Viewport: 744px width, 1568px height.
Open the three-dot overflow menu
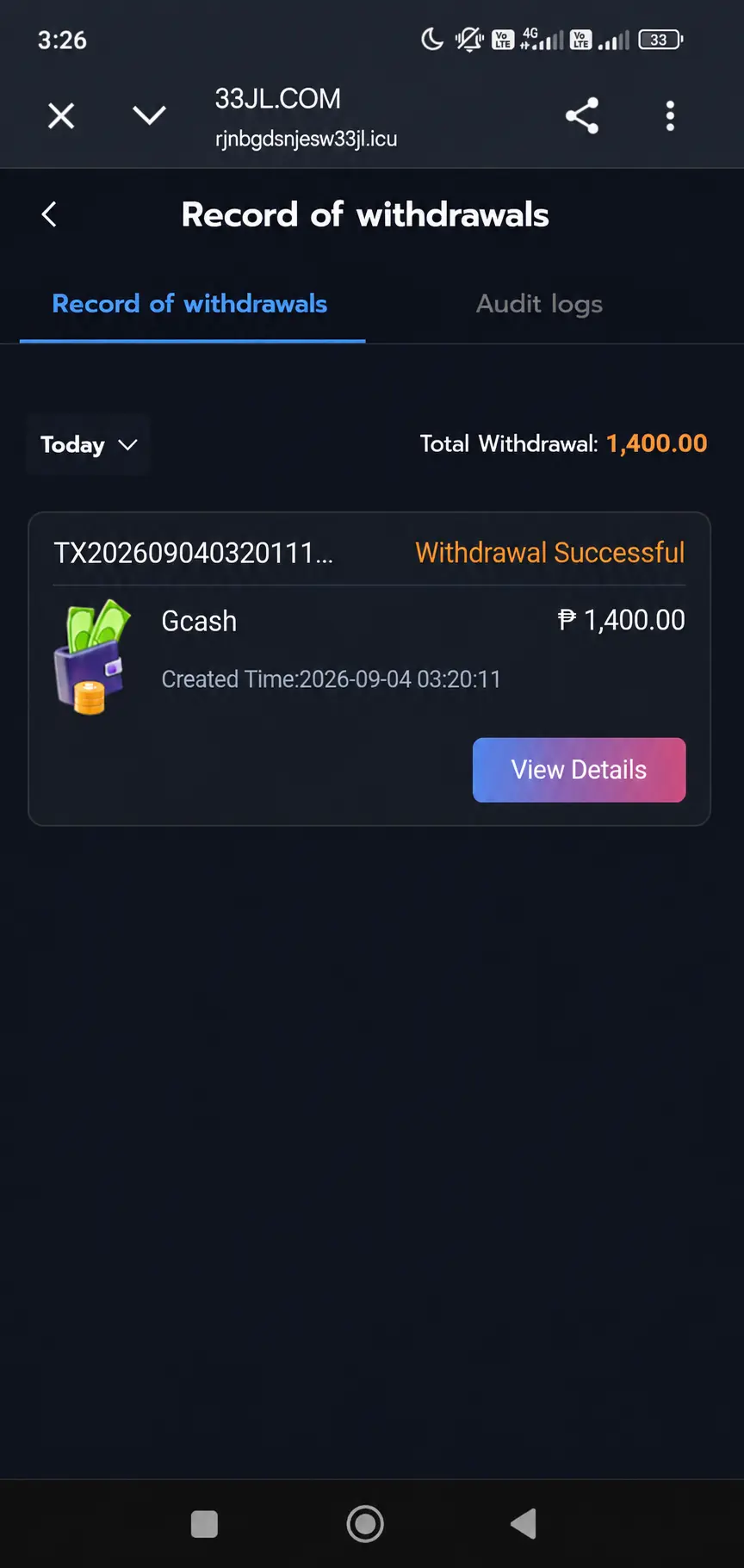coord(670,115)
